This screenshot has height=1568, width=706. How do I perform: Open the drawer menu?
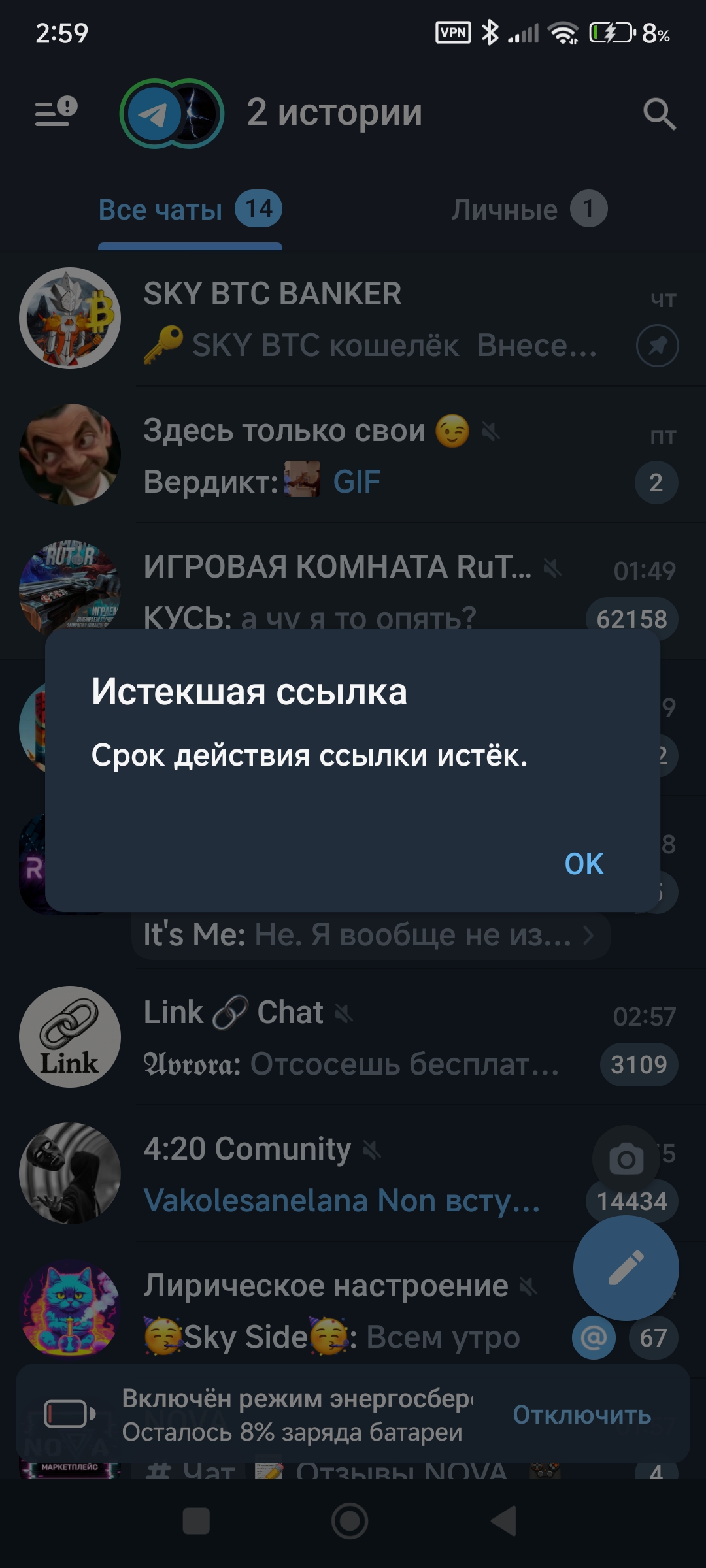pos(56,112)
